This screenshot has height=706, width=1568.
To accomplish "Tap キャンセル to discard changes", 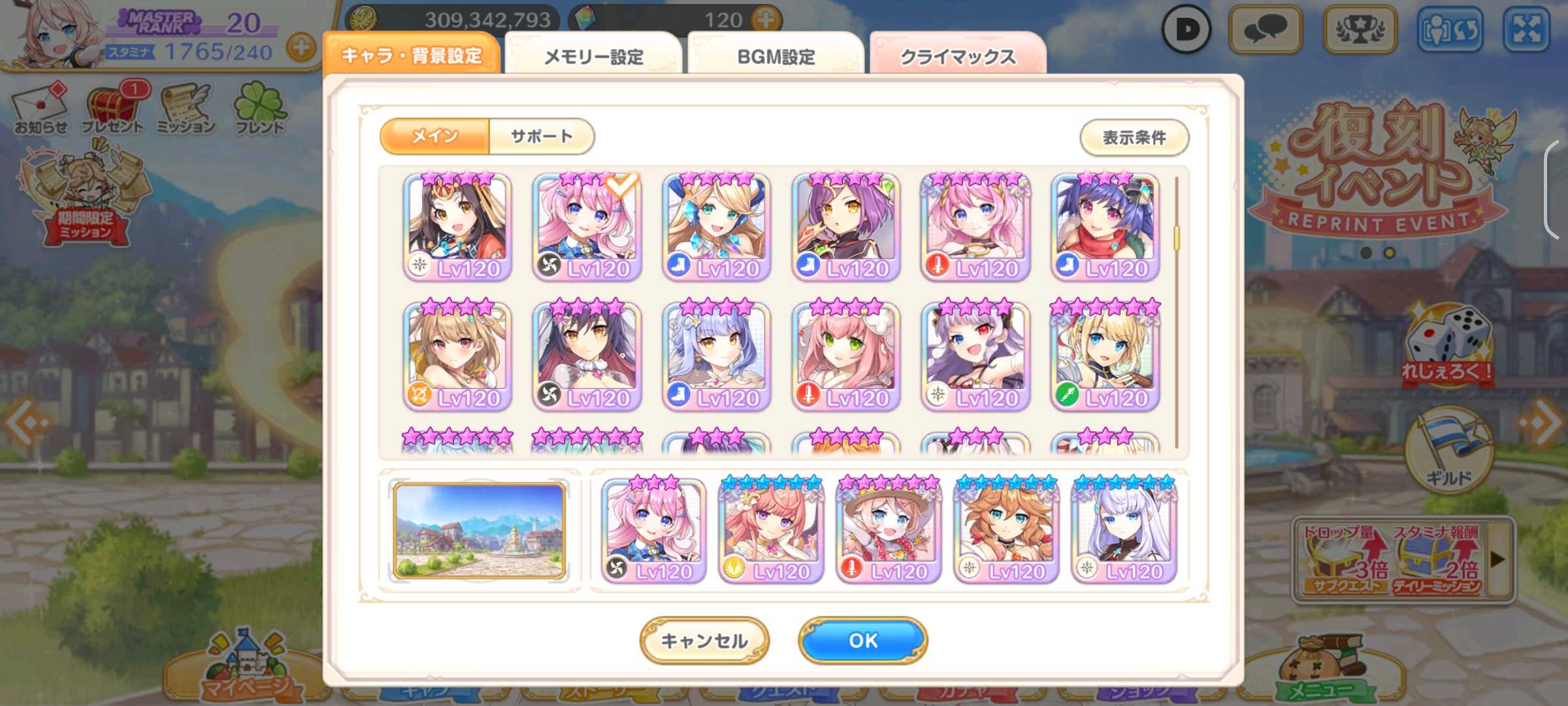I will pos(704,641).
